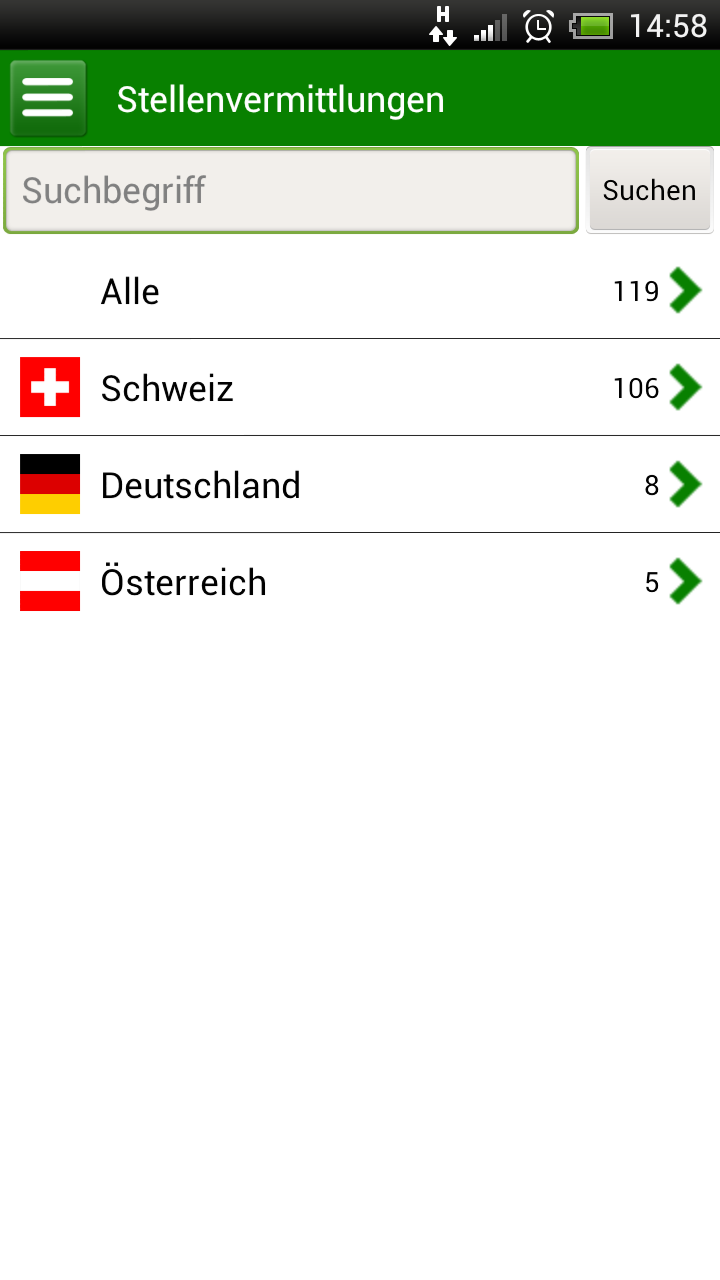This screenshot has width=720, height=1280.
Task: Click the alarm clock status bar icon
Action: pyautogui.click(x=537, y=27)
